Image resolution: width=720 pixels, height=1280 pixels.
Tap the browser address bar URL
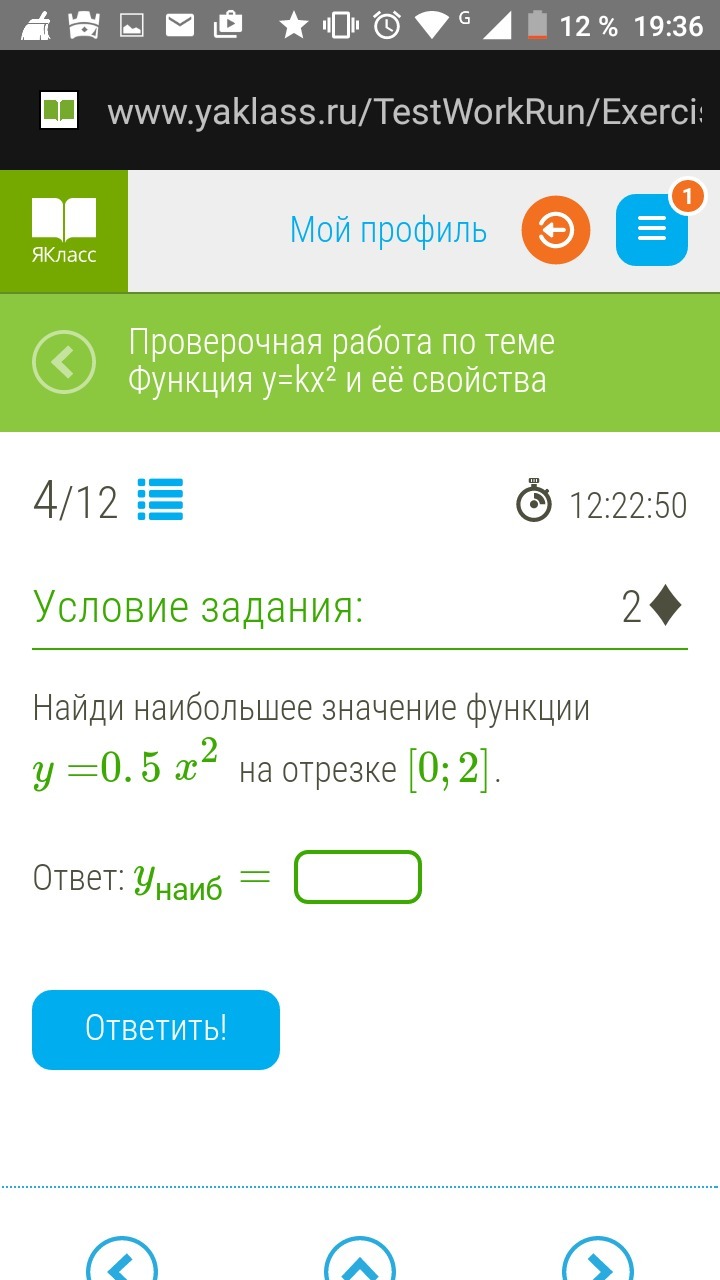click(405, 111)
